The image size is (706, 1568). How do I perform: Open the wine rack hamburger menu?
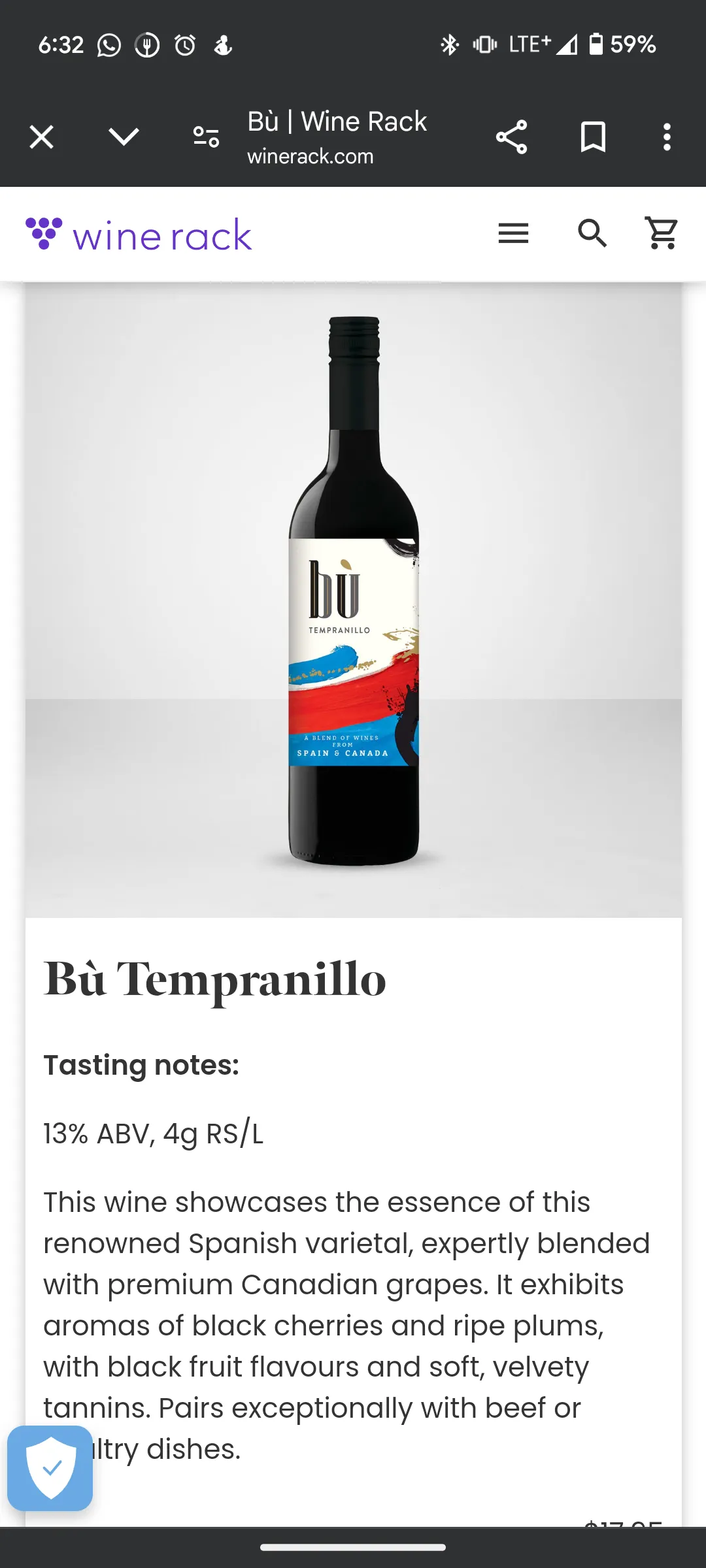tap(513, 233)
